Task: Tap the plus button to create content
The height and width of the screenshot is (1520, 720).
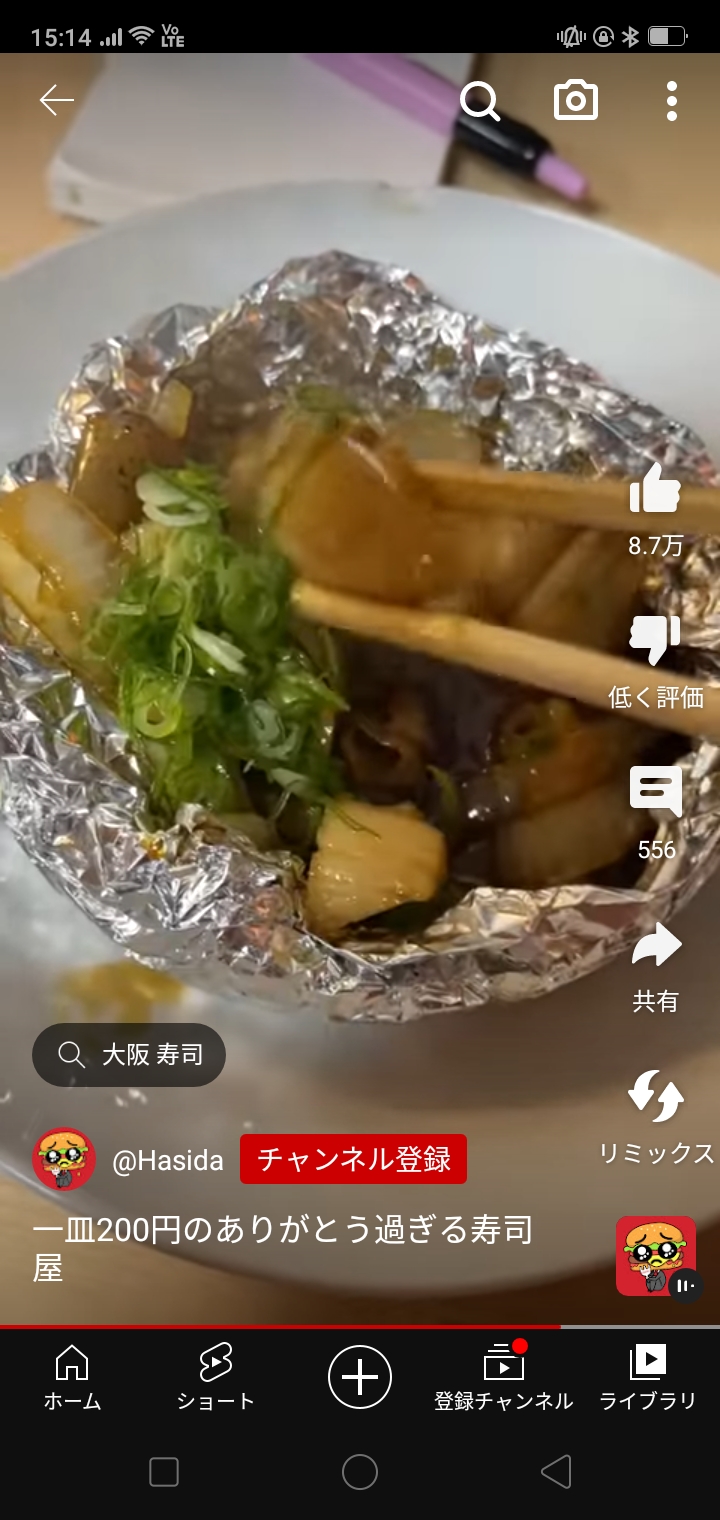Action: click(360, 1377)
